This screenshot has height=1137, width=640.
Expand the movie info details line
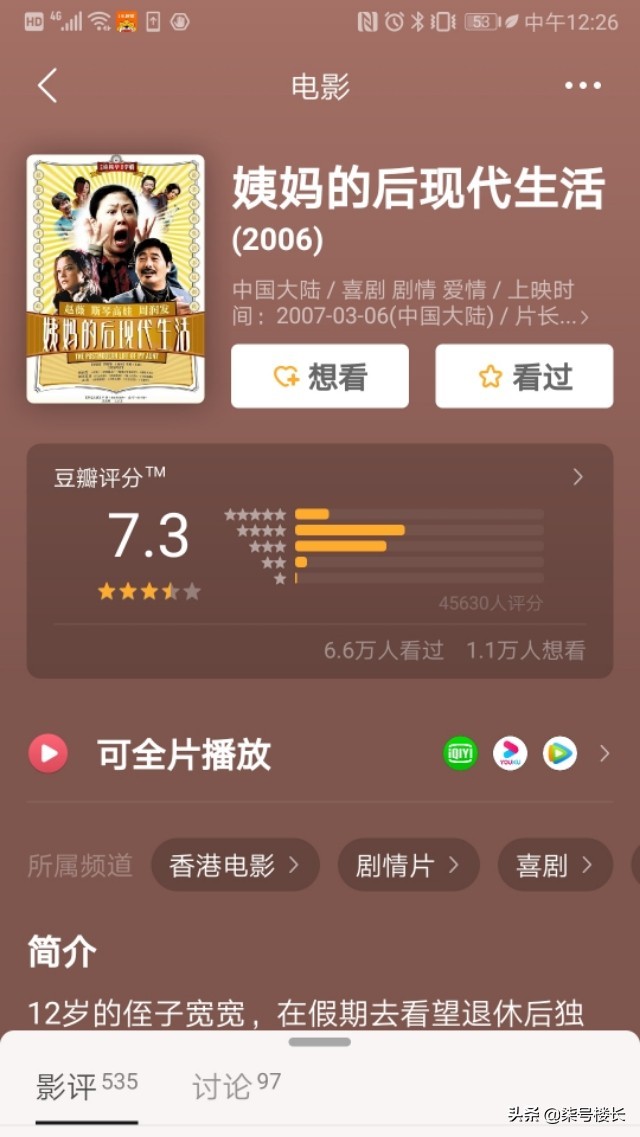(584, 317)
